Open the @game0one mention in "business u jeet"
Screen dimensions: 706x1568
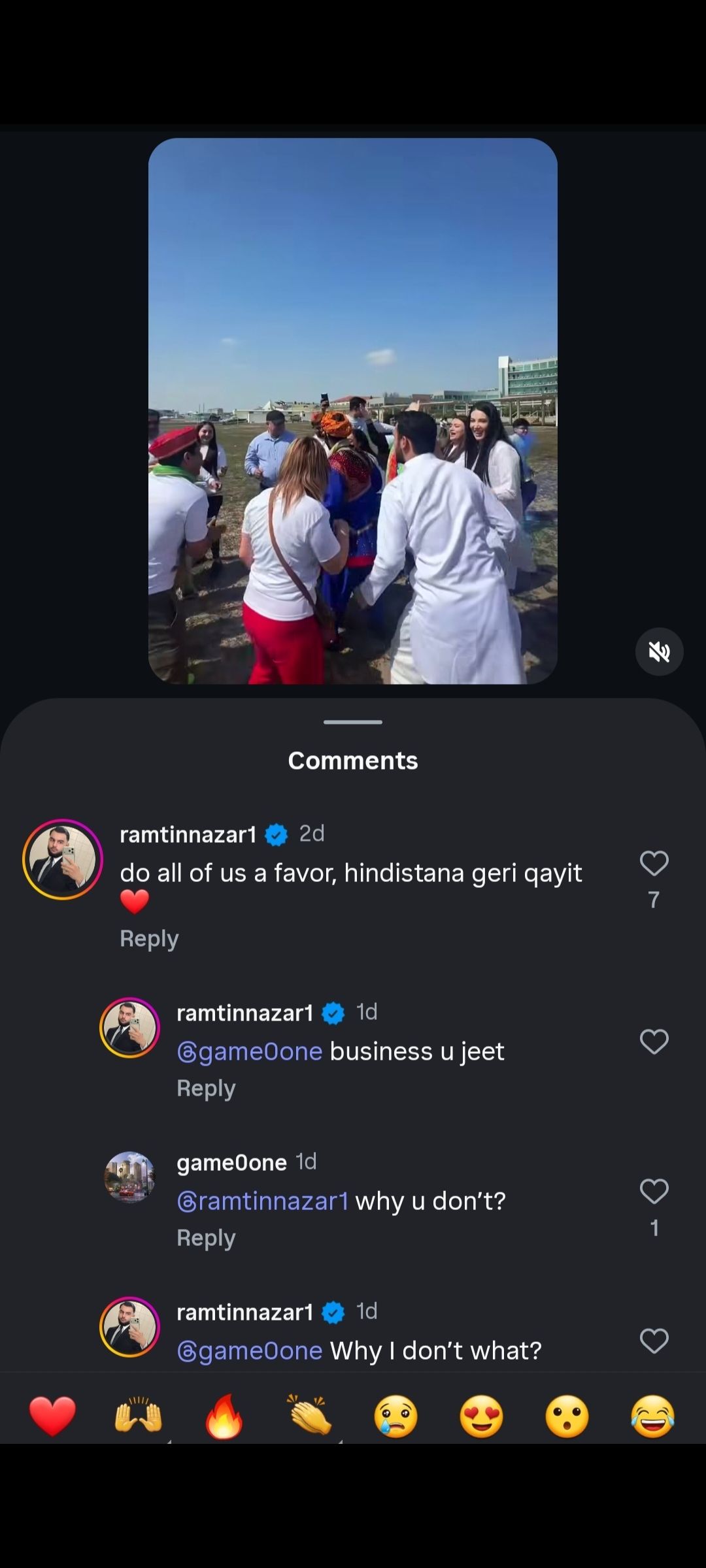tap(250, 1051)
